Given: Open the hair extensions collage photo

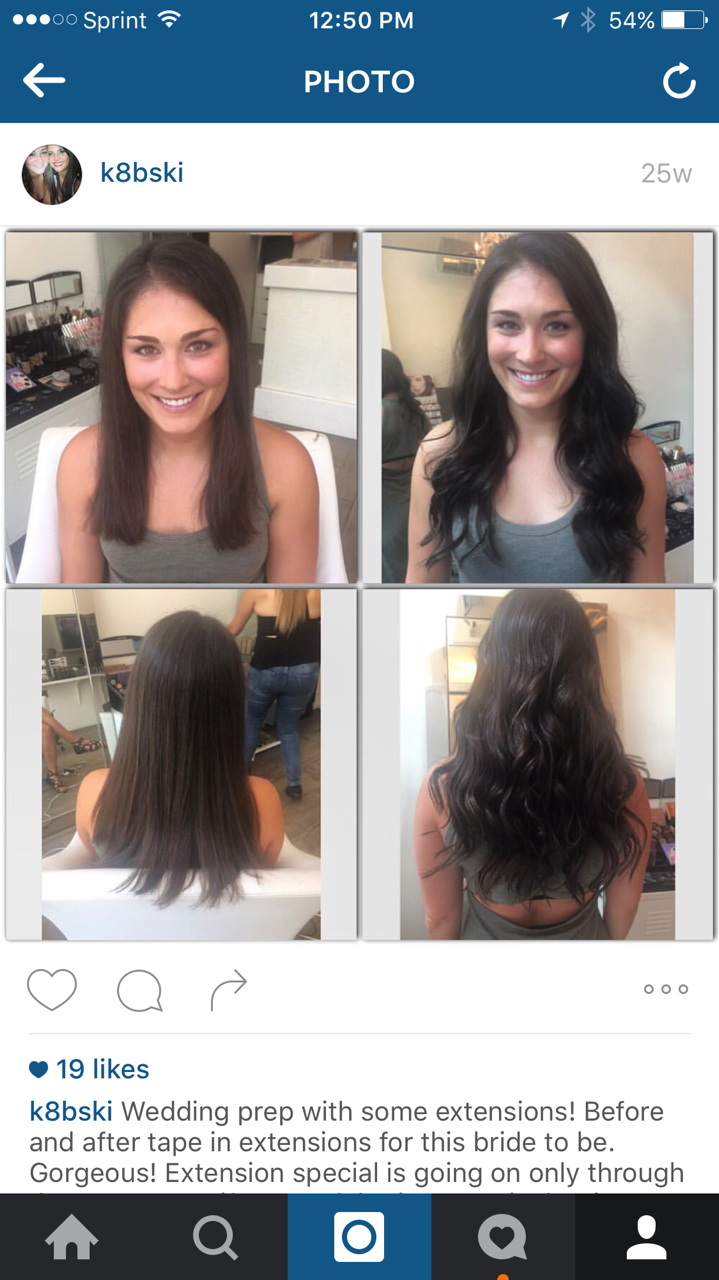Looking at the screenshot, I should [x=360, y=586].
